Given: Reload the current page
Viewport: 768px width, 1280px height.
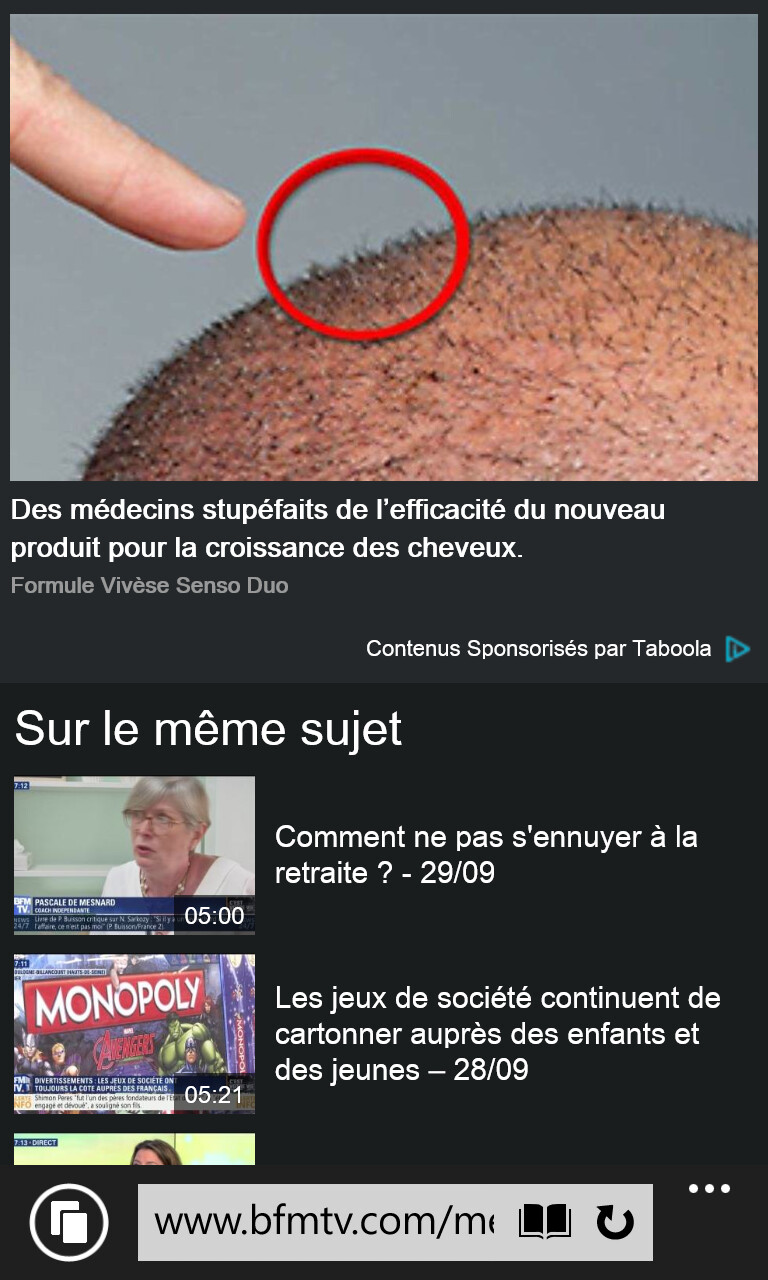Looking at the screenshot, I should point(615,1222).
